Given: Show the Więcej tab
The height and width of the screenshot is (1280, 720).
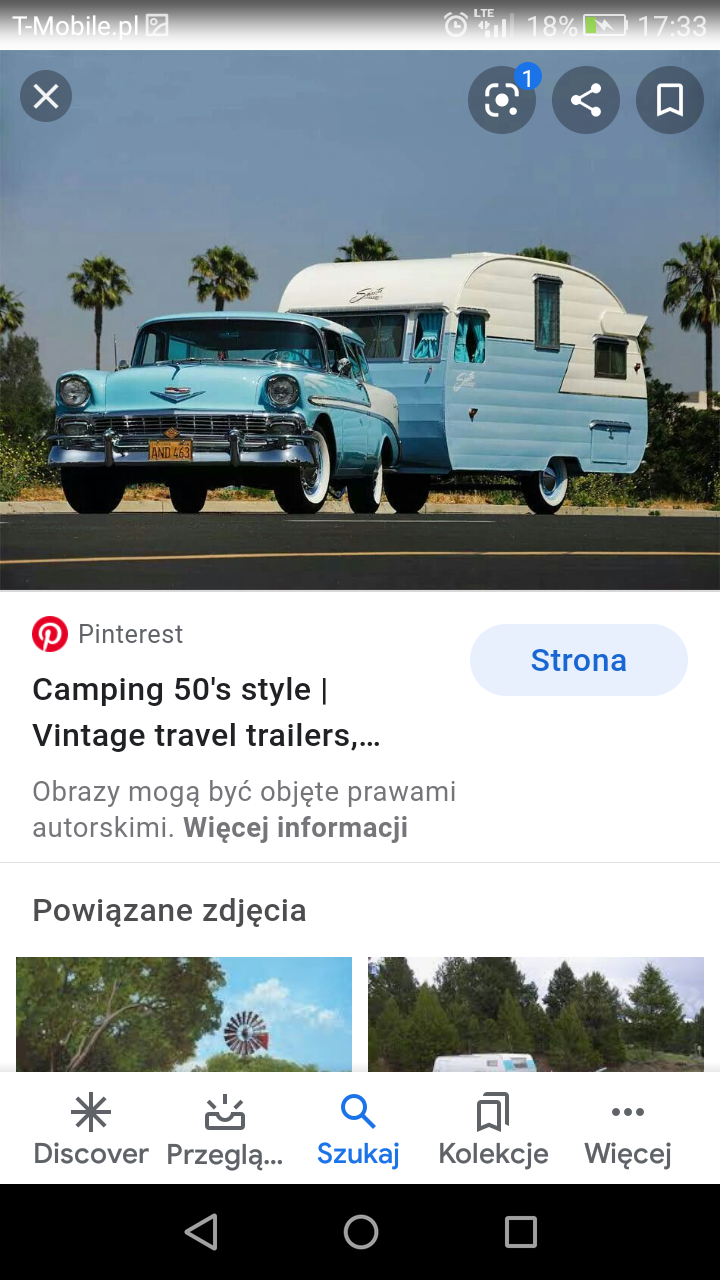Looking at the screenshot, I should [x=627, y=1130].
